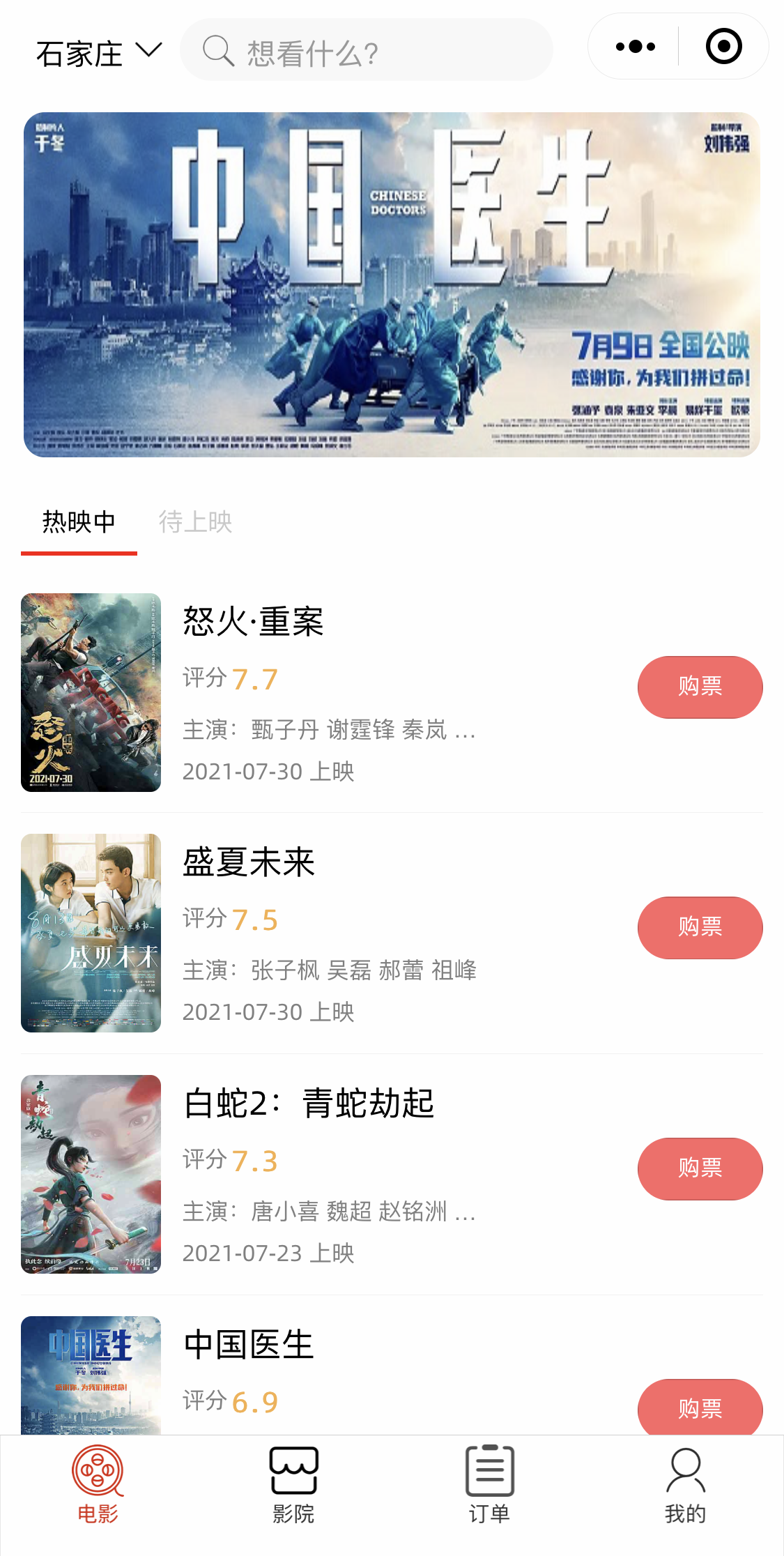This screenshot has height=1556, width=784.
Task: Close the mini program via circle icon
Action: (723, 47)
